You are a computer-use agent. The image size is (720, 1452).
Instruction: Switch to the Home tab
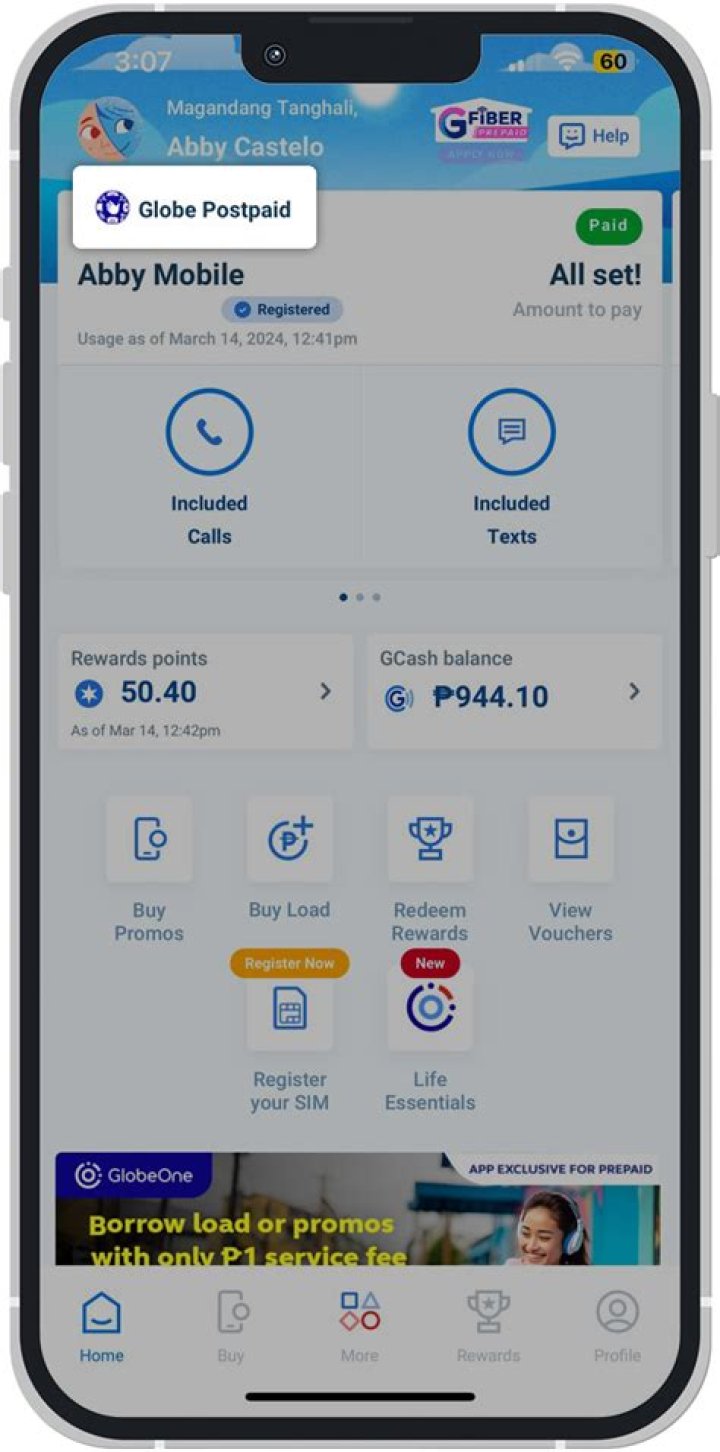click(102, 1327)
